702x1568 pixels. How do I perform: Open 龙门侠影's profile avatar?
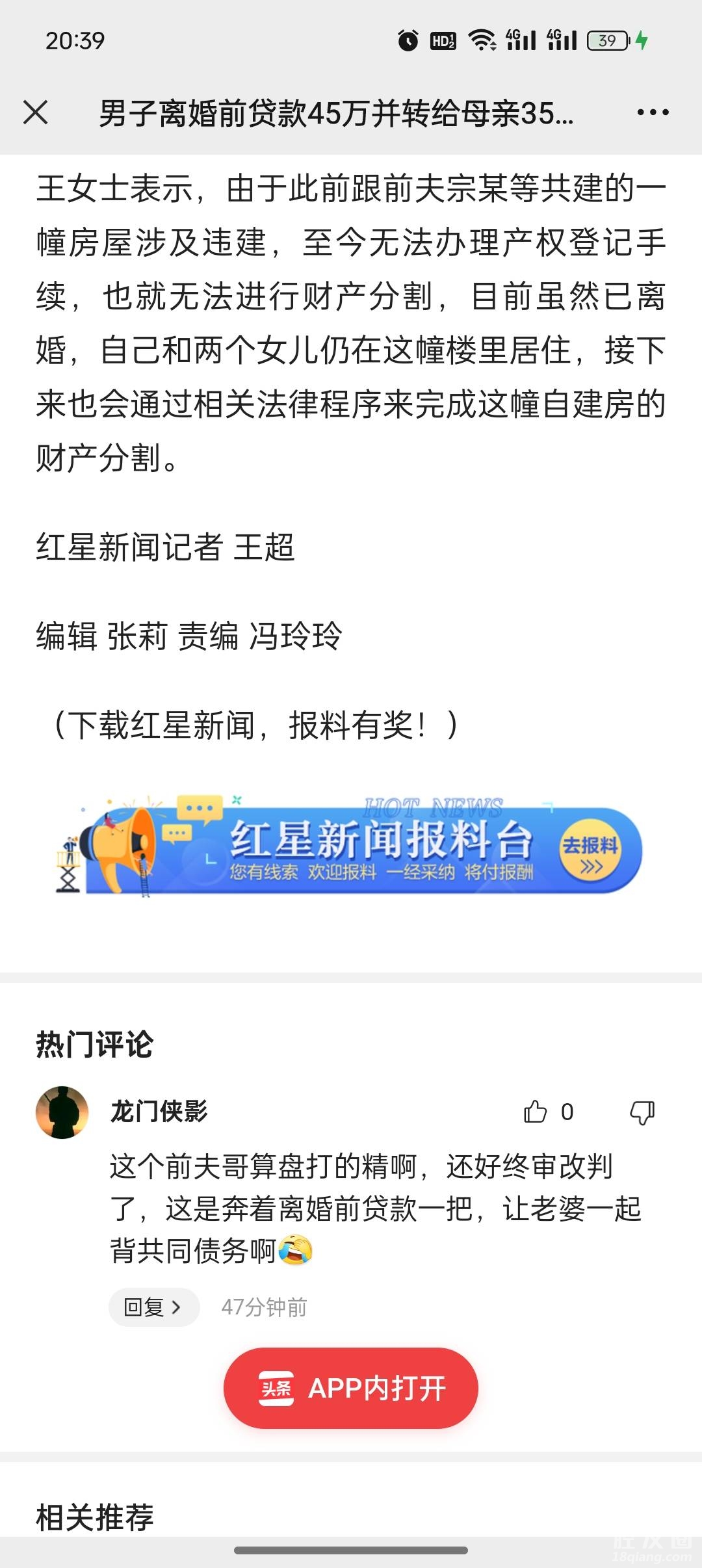click(x=62, y=1112)
